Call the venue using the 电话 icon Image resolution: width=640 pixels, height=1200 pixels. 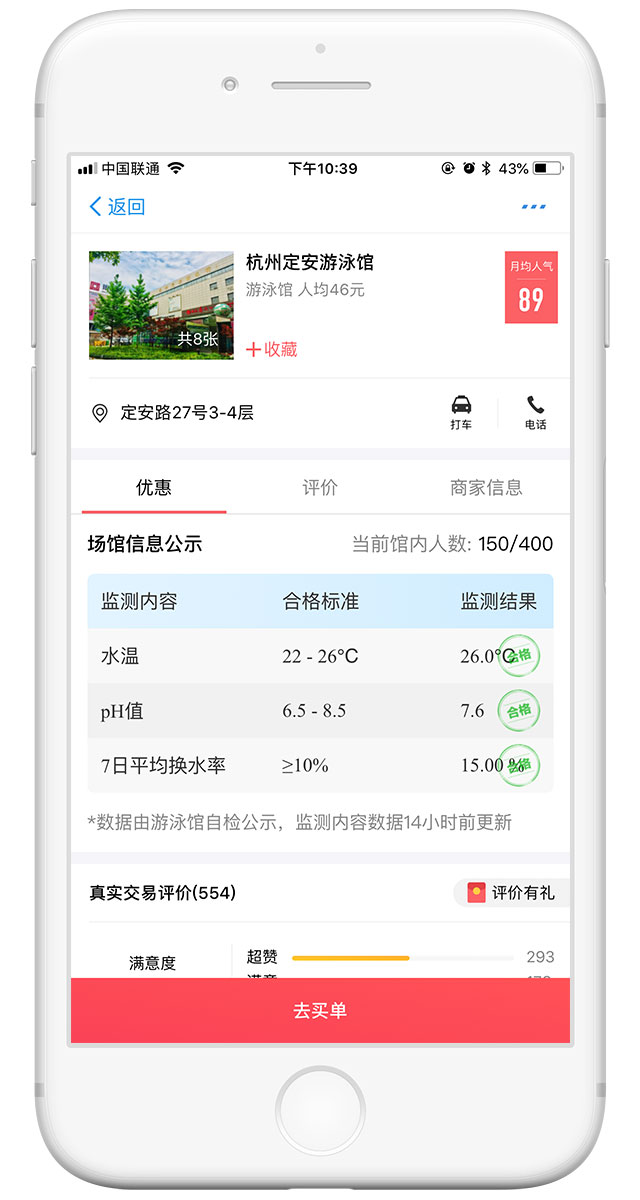pos(536,412)
